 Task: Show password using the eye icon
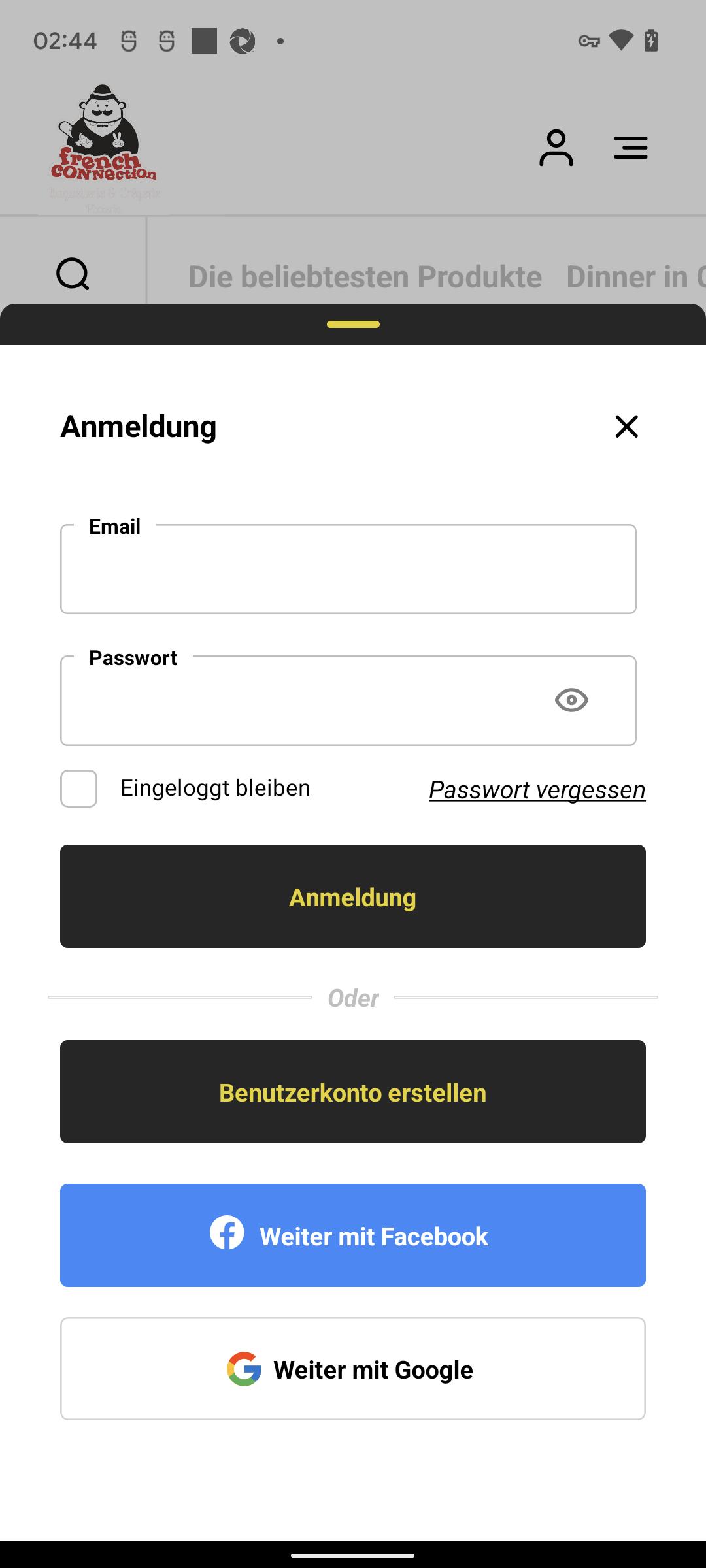(571, 700)
